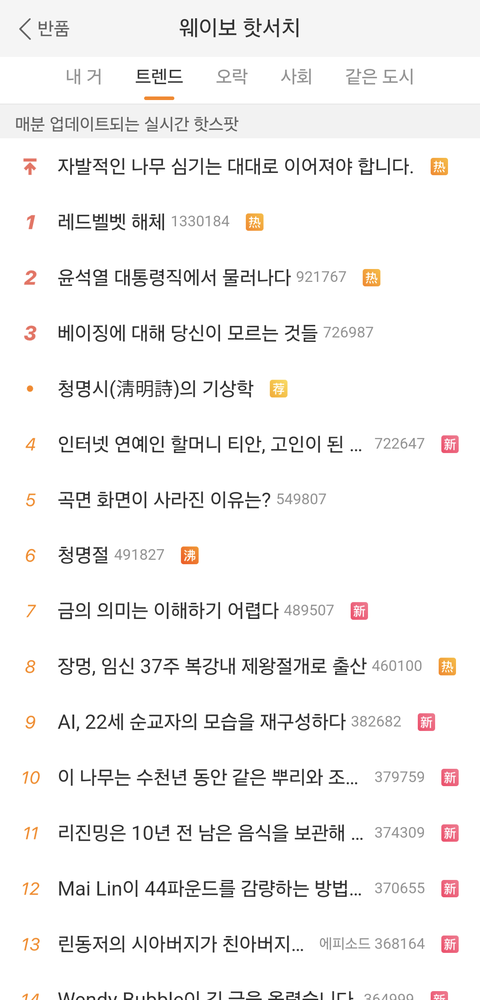Open 베이징에 대해 당신이 모르는 것들
The image size is (480, 1000).
pos(240,333)
